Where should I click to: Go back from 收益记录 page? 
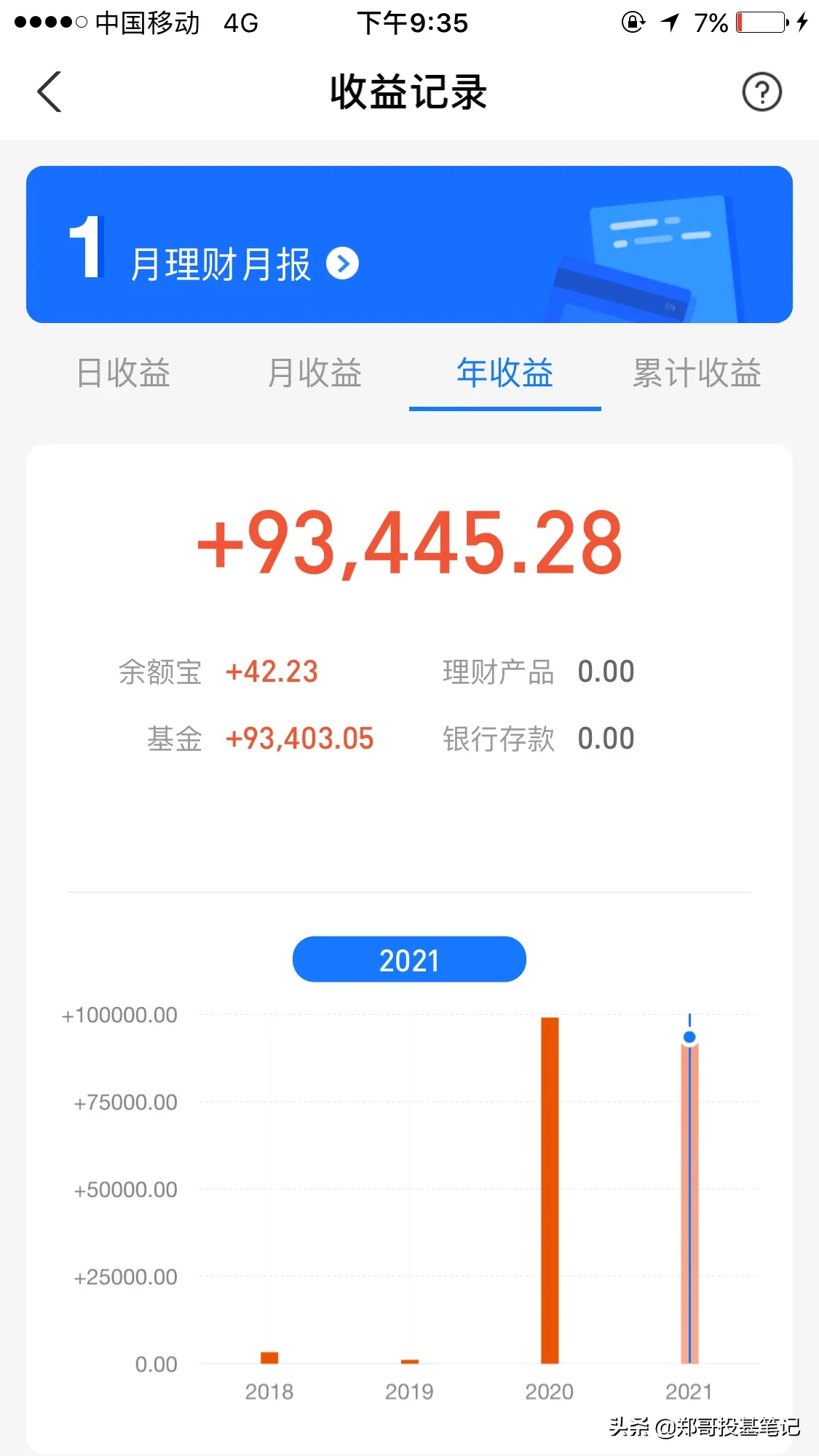tap(50, 92)
